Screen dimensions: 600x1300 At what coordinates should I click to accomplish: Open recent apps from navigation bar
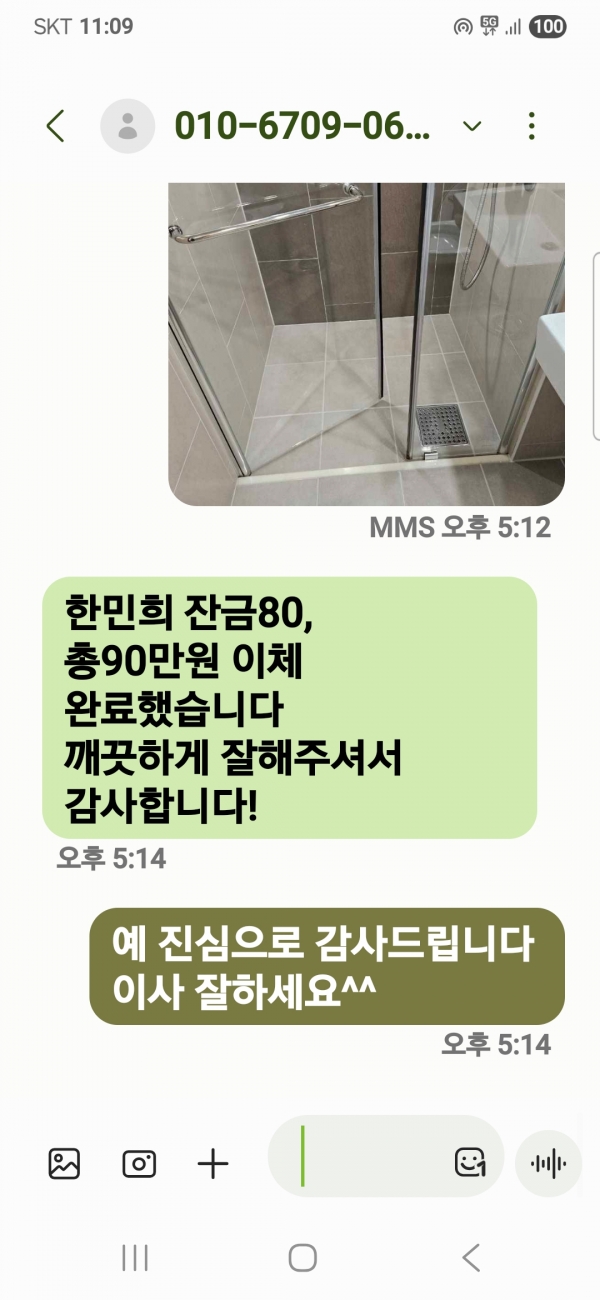(134, 1257)
